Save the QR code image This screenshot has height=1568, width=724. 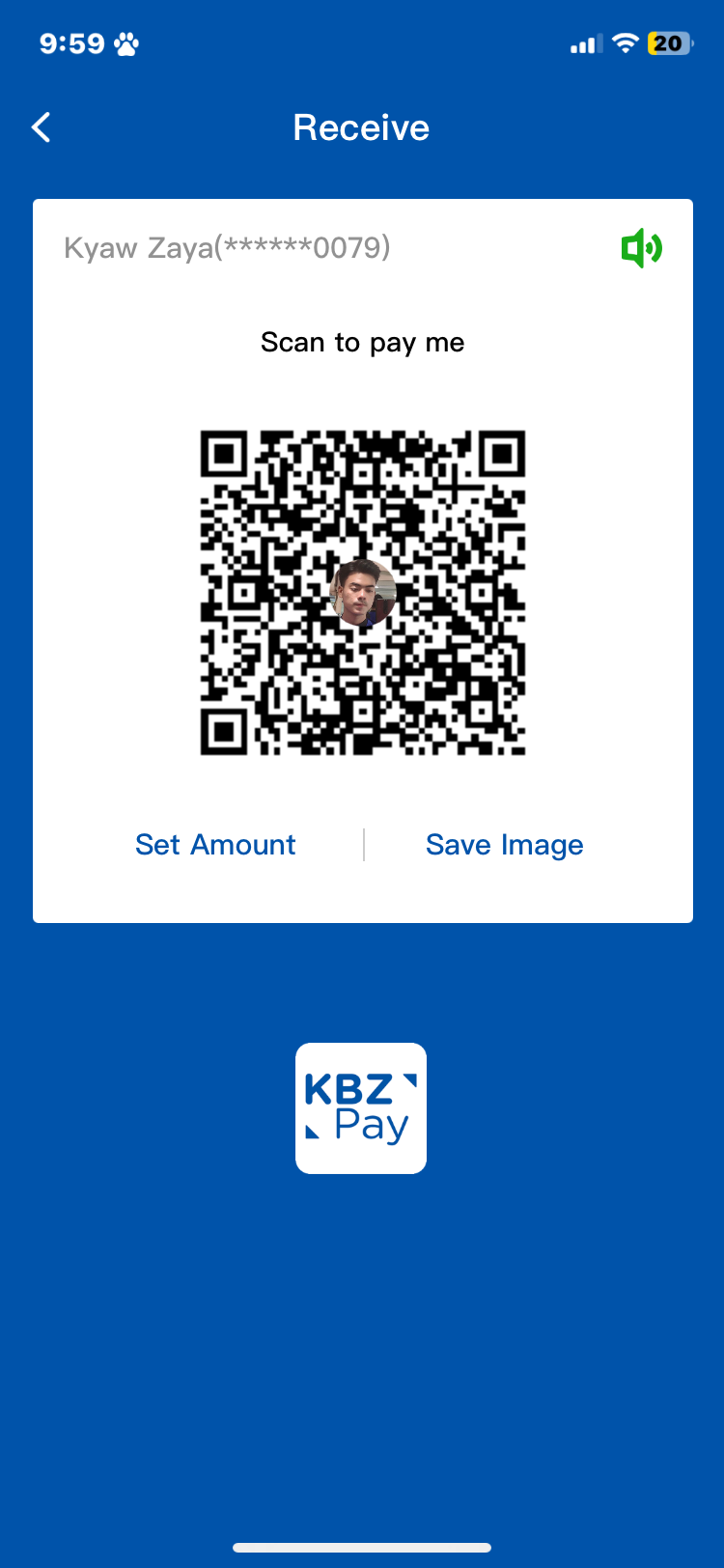coord(504,845)
